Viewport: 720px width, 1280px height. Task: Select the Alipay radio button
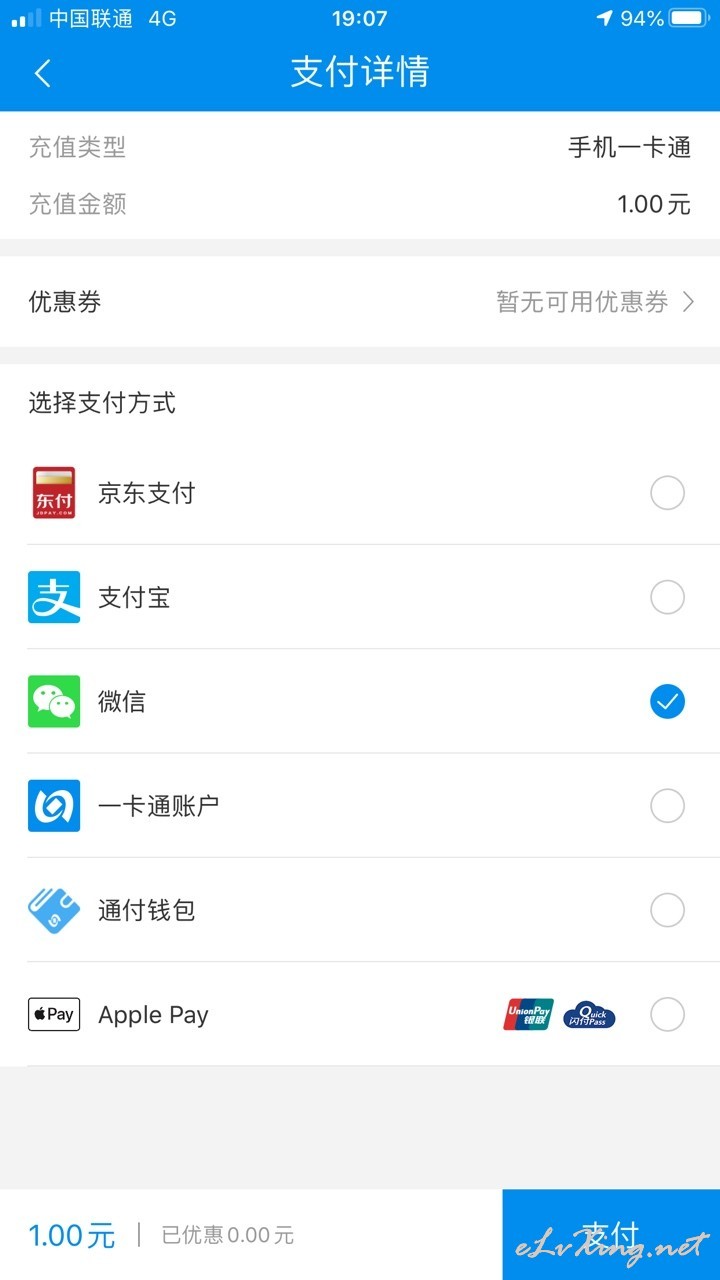coord(667,597)
